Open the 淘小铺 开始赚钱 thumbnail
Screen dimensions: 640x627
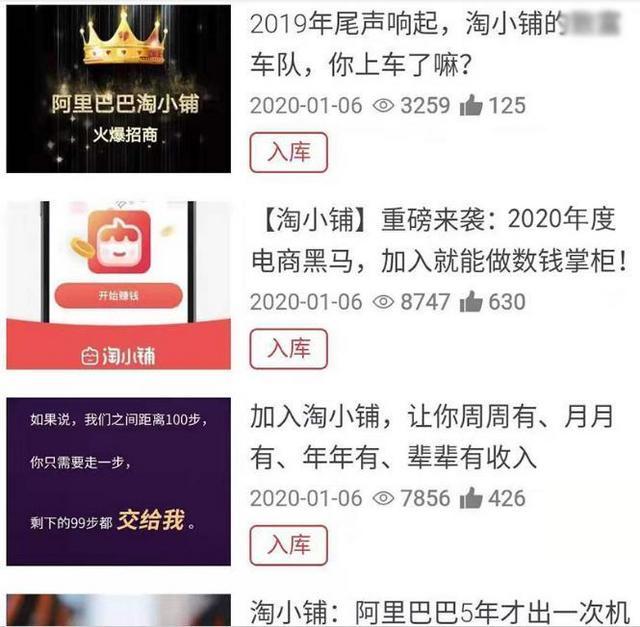click(118, 285)
